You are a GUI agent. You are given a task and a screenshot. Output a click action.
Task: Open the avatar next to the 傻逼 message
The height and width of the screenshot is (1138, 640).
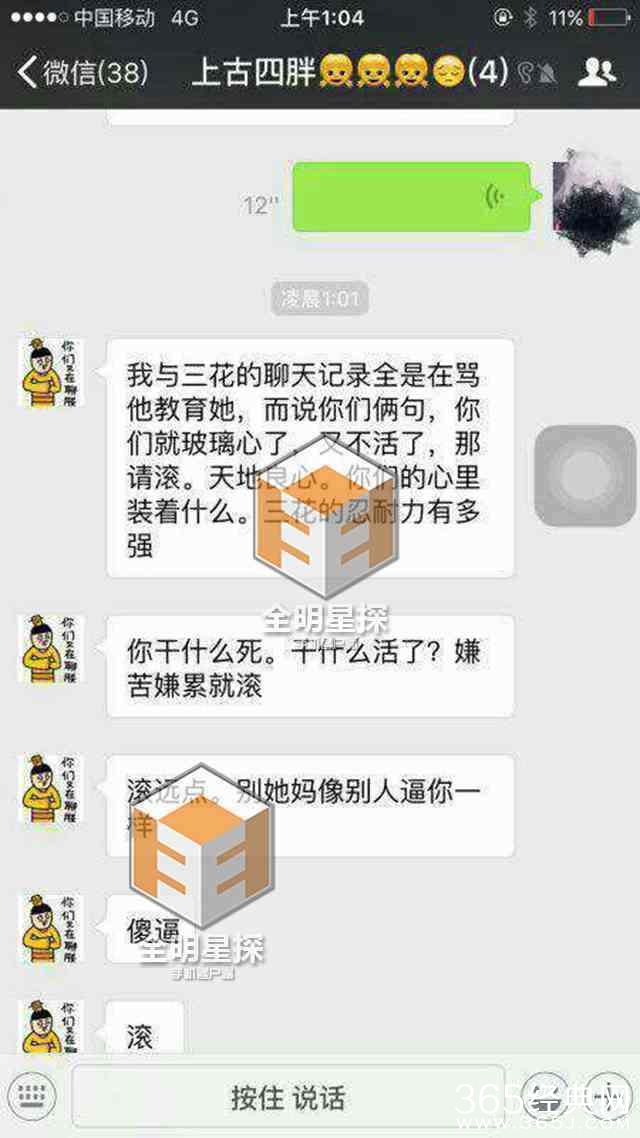(51, 928)
